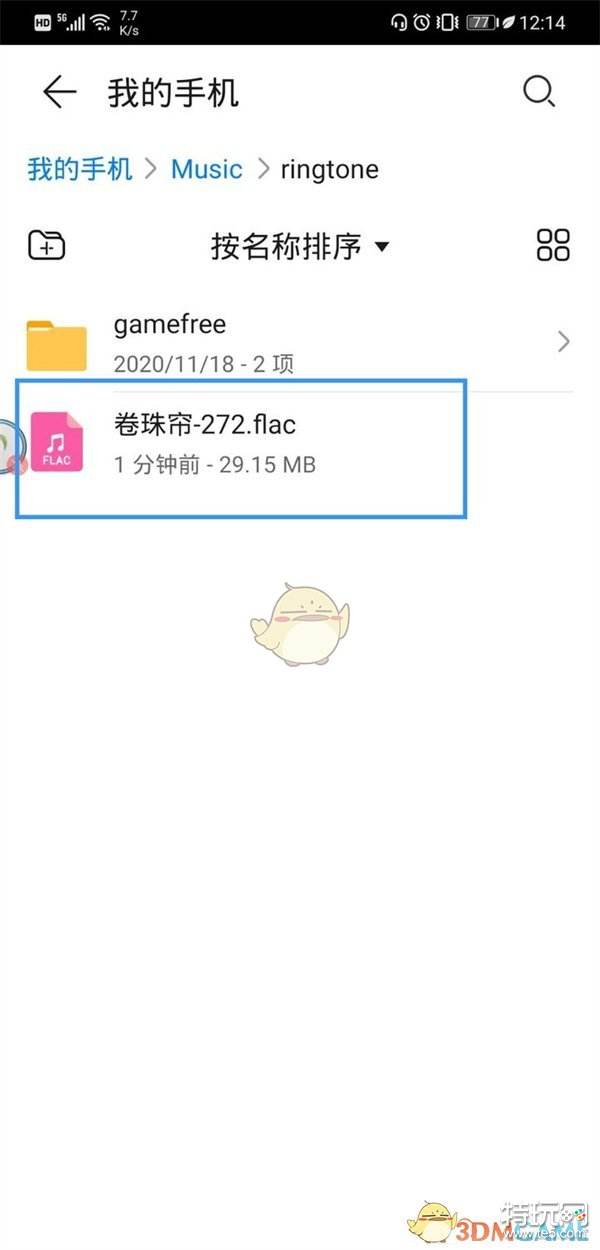Switch to grid view layout
Viewport: 600px width, 1250px height.
(553, 245)
